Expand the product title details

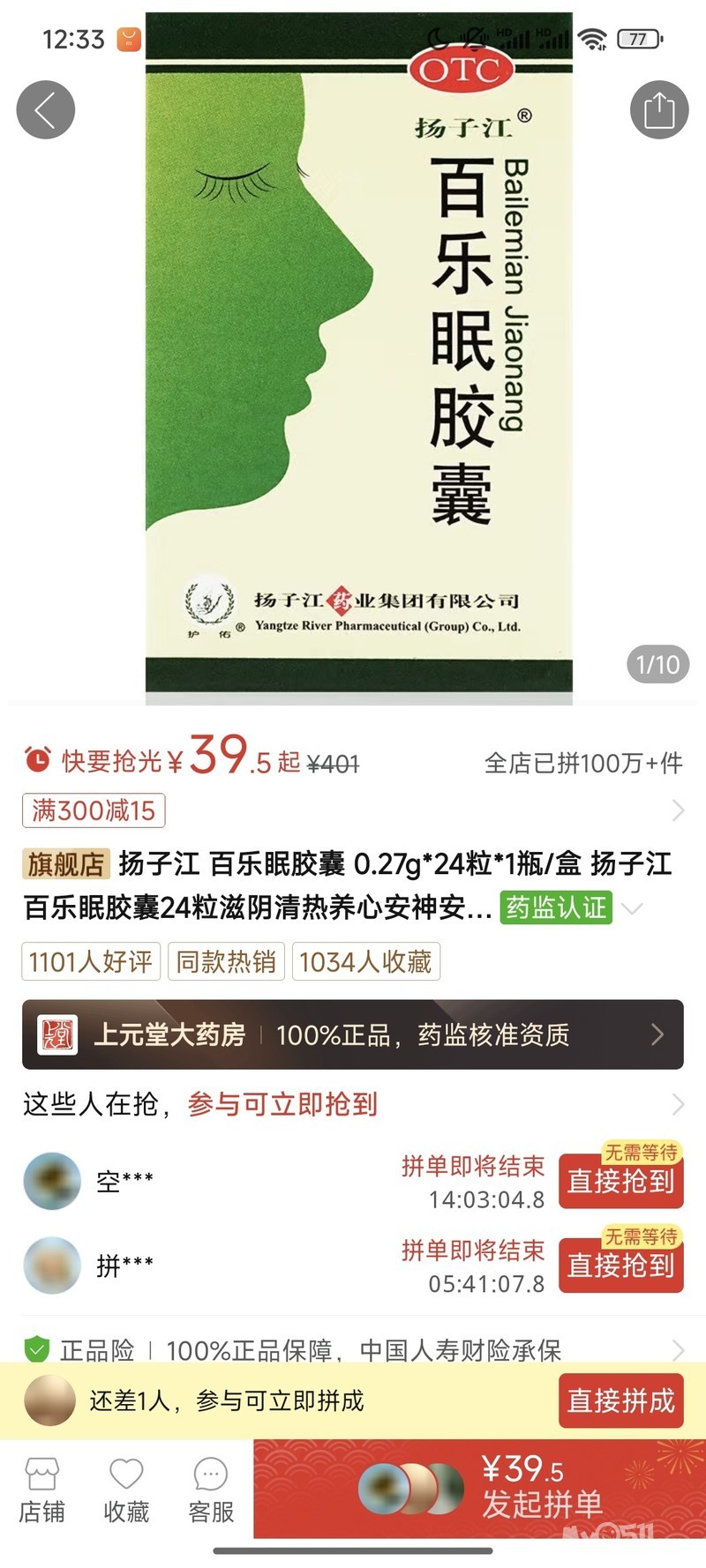tap(633, 908)
